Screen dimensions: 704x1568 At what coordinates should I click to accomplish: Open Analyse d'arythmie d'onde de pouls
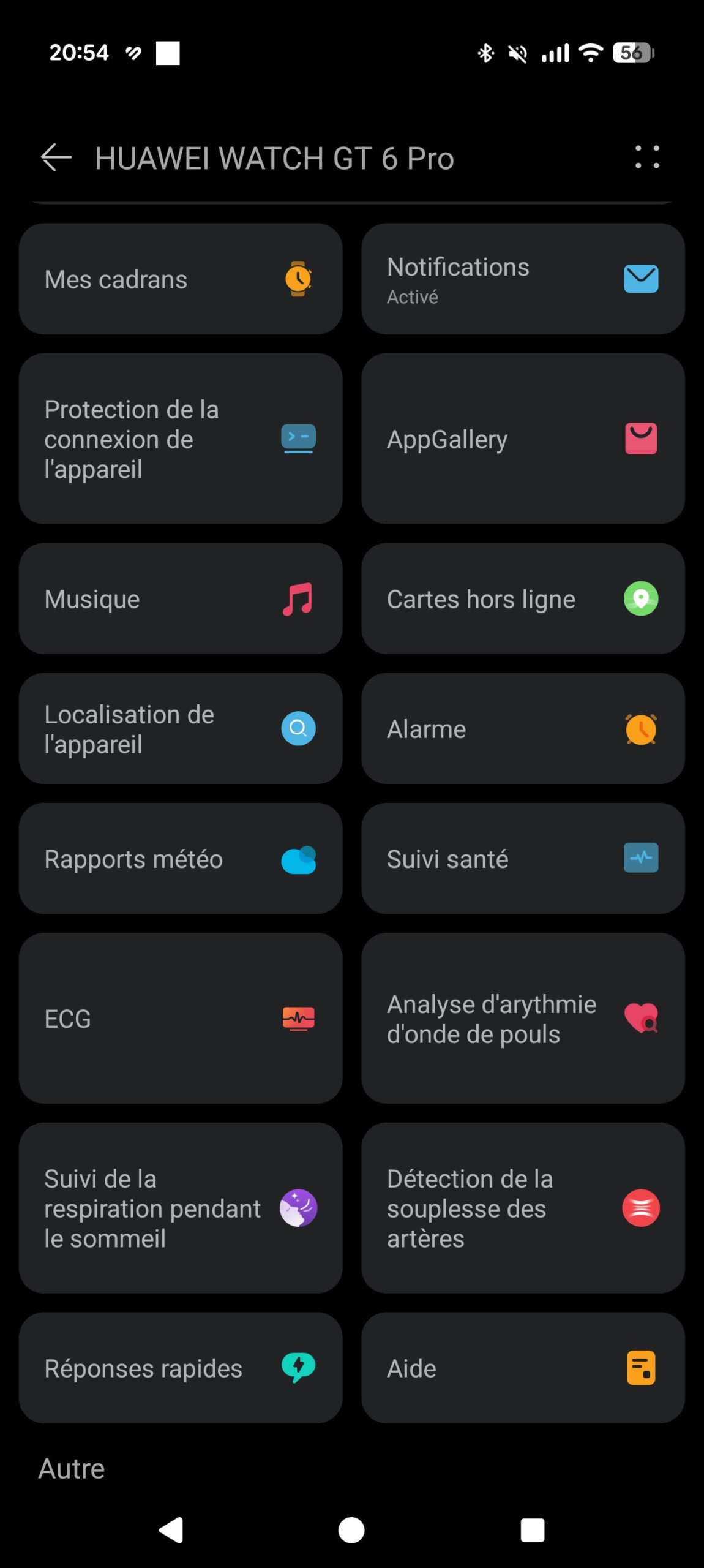coord(522,1018)
